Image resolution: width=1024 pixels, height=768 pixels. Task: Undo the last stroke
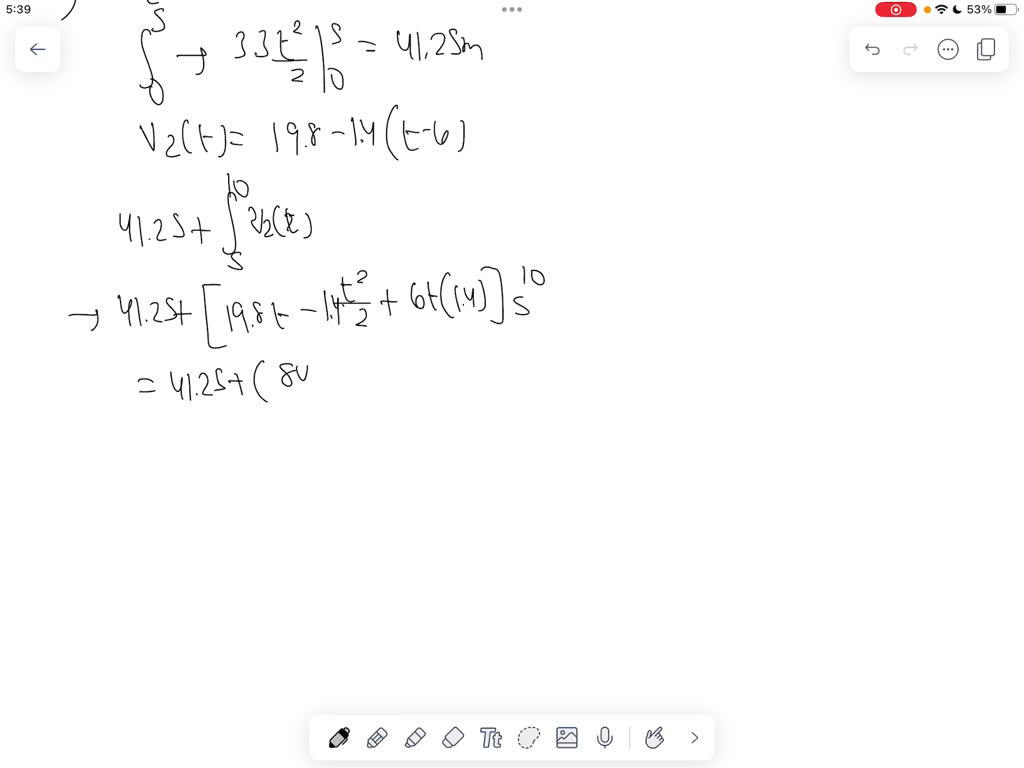872,49
